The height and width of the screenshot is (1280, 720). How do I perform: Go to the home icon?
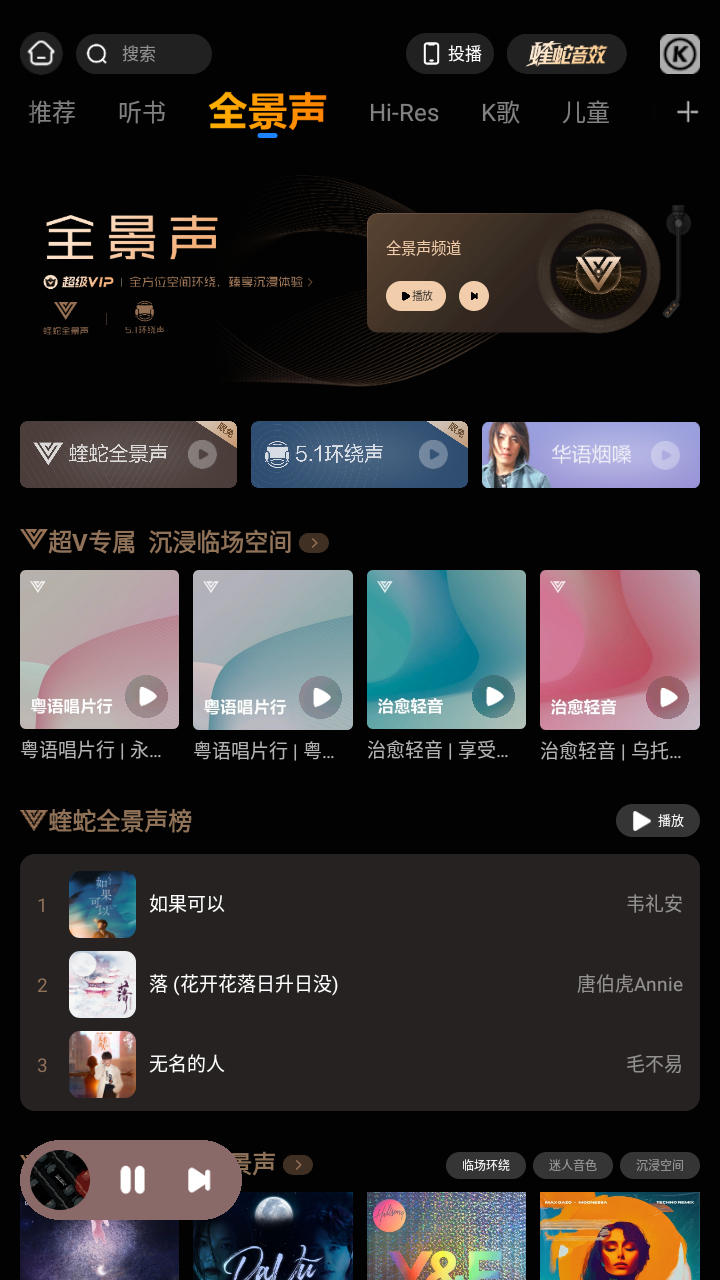[41, 54]
